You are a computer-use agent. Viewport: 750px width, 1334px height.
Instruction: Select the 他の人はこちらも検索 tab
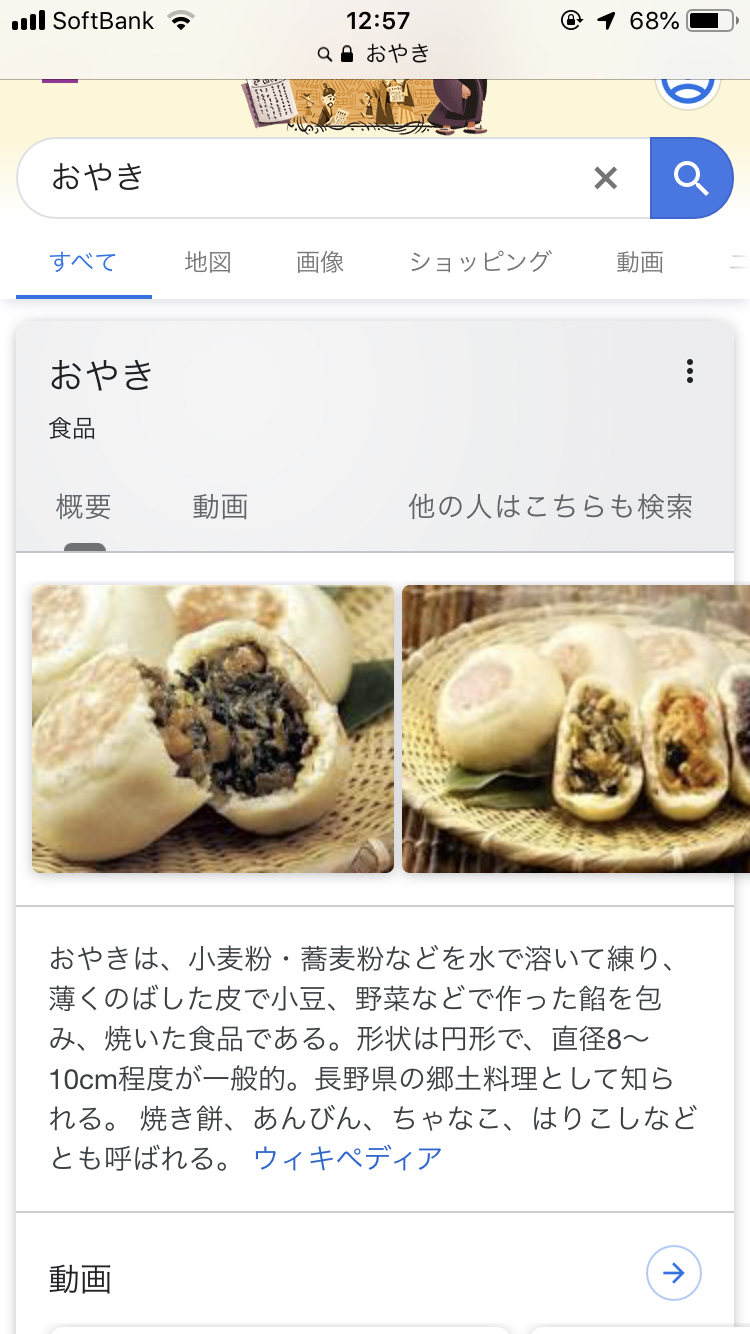coord(550,507)
